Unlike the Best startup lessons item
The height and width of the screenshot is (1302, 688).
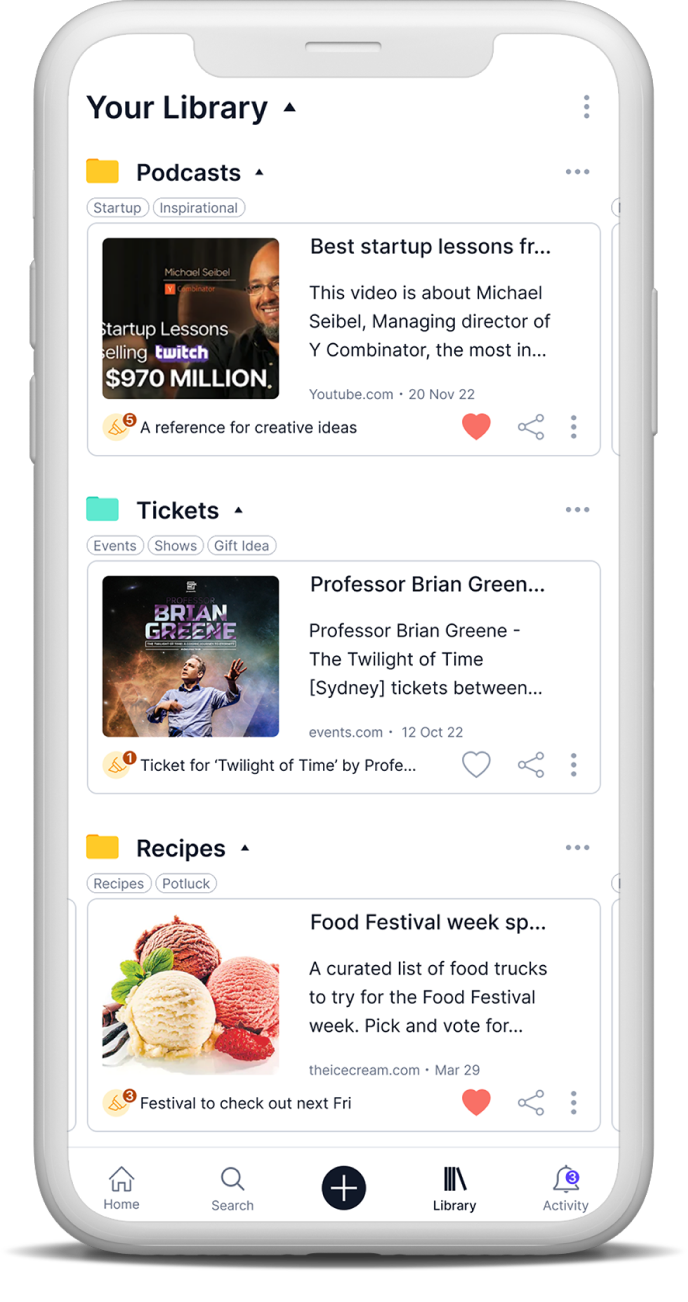click(476, 428)
